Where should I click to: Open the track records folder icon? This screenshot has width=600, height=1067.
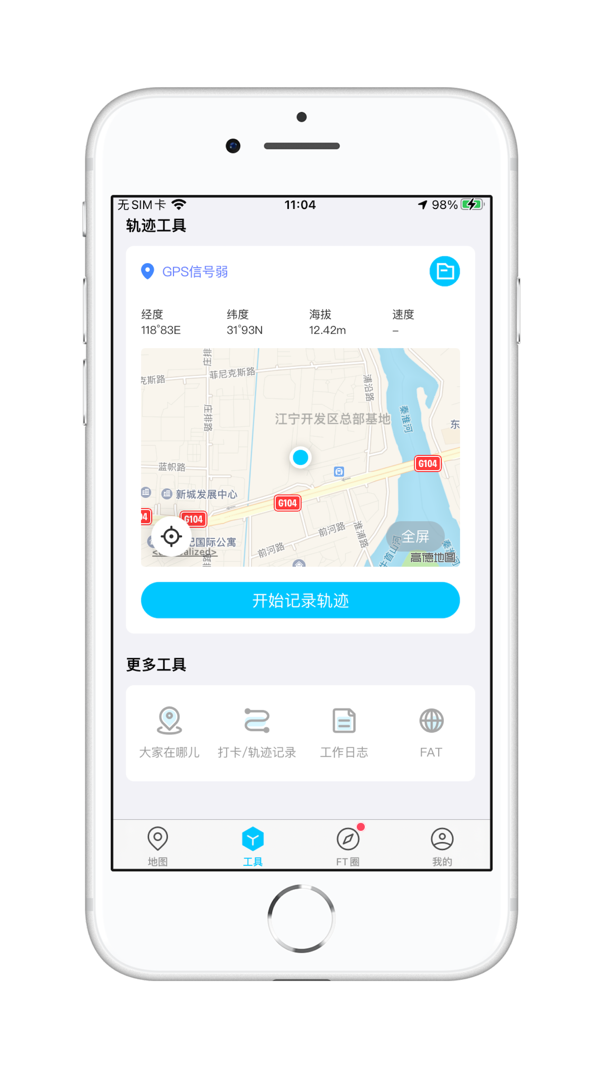coord(444,272)
